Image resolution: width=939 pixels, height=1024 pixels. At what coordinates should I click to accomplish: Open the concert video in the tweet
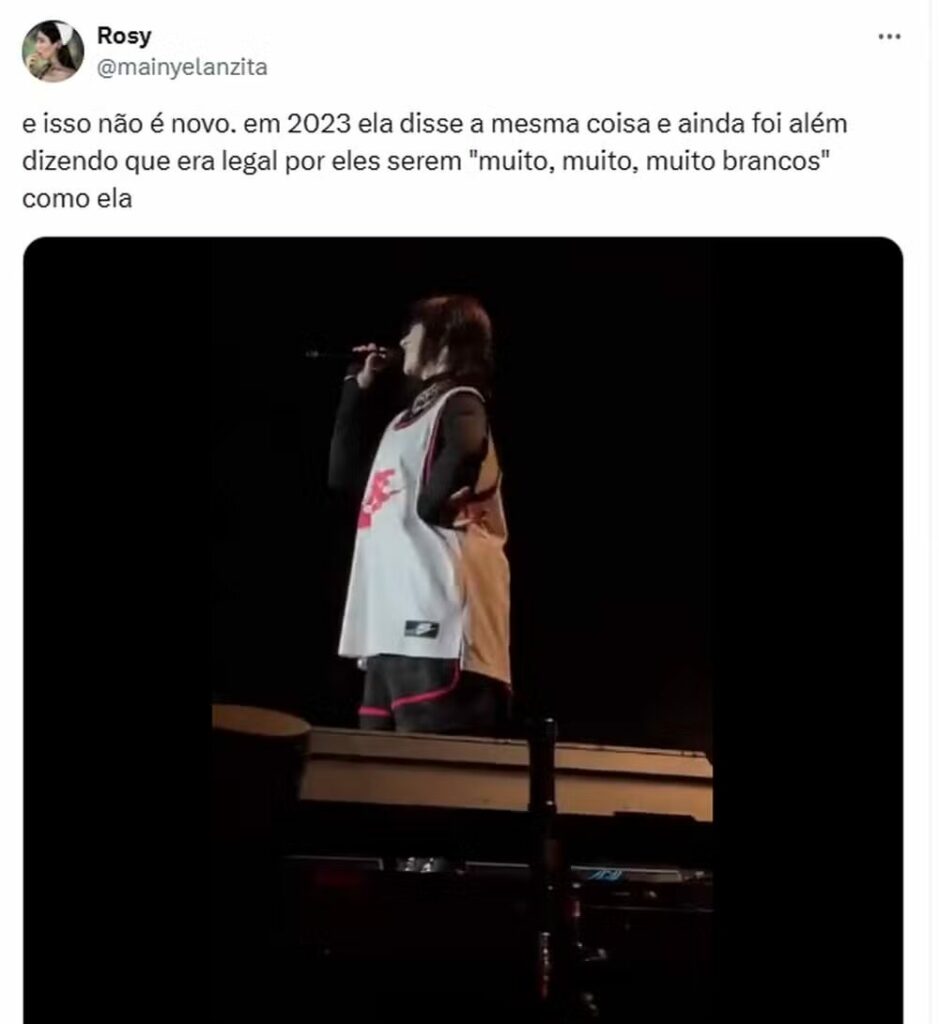point(462,628)
